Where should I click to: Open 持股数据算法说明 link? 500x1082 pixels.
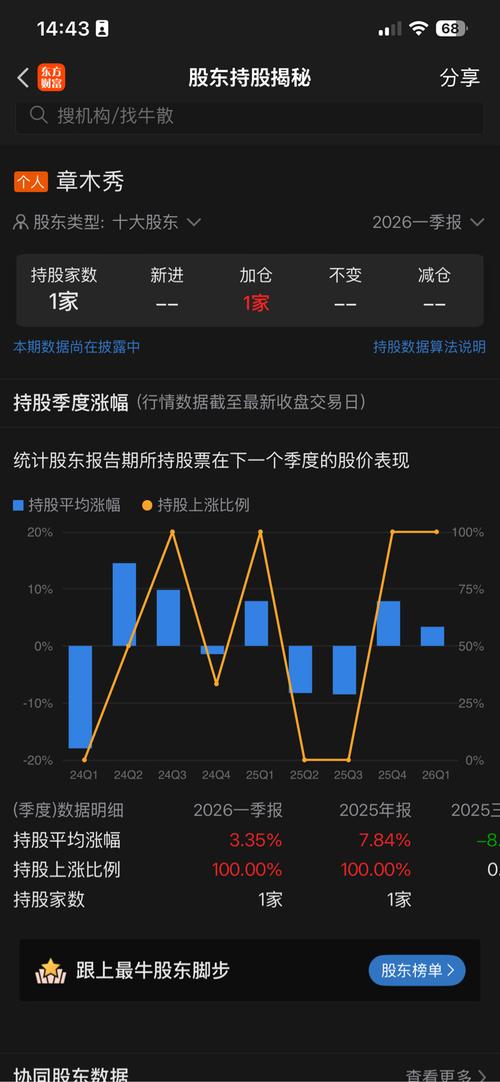tap(430, 347)
